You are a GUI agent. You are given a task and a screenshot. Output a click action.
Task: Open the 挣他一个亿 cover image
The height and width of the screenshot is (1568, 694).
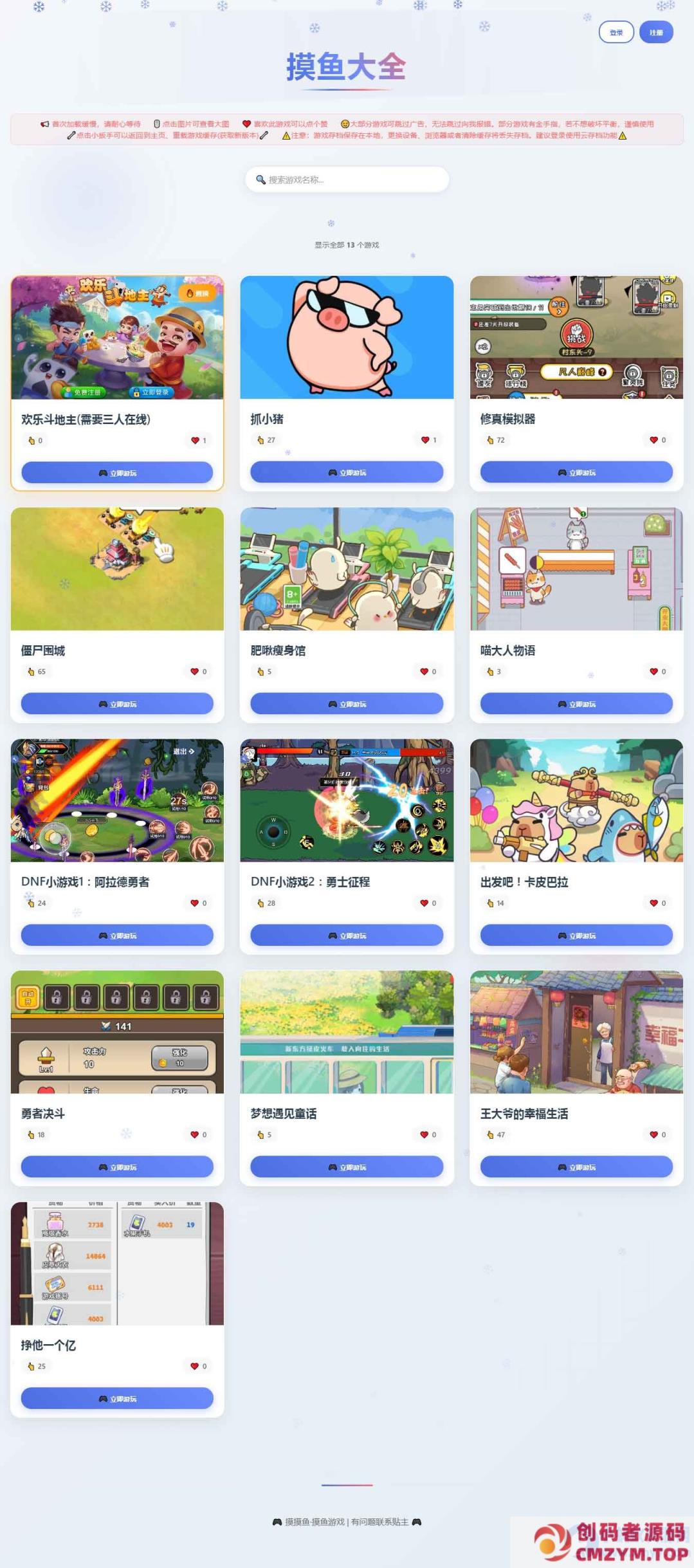point(117,1264)
